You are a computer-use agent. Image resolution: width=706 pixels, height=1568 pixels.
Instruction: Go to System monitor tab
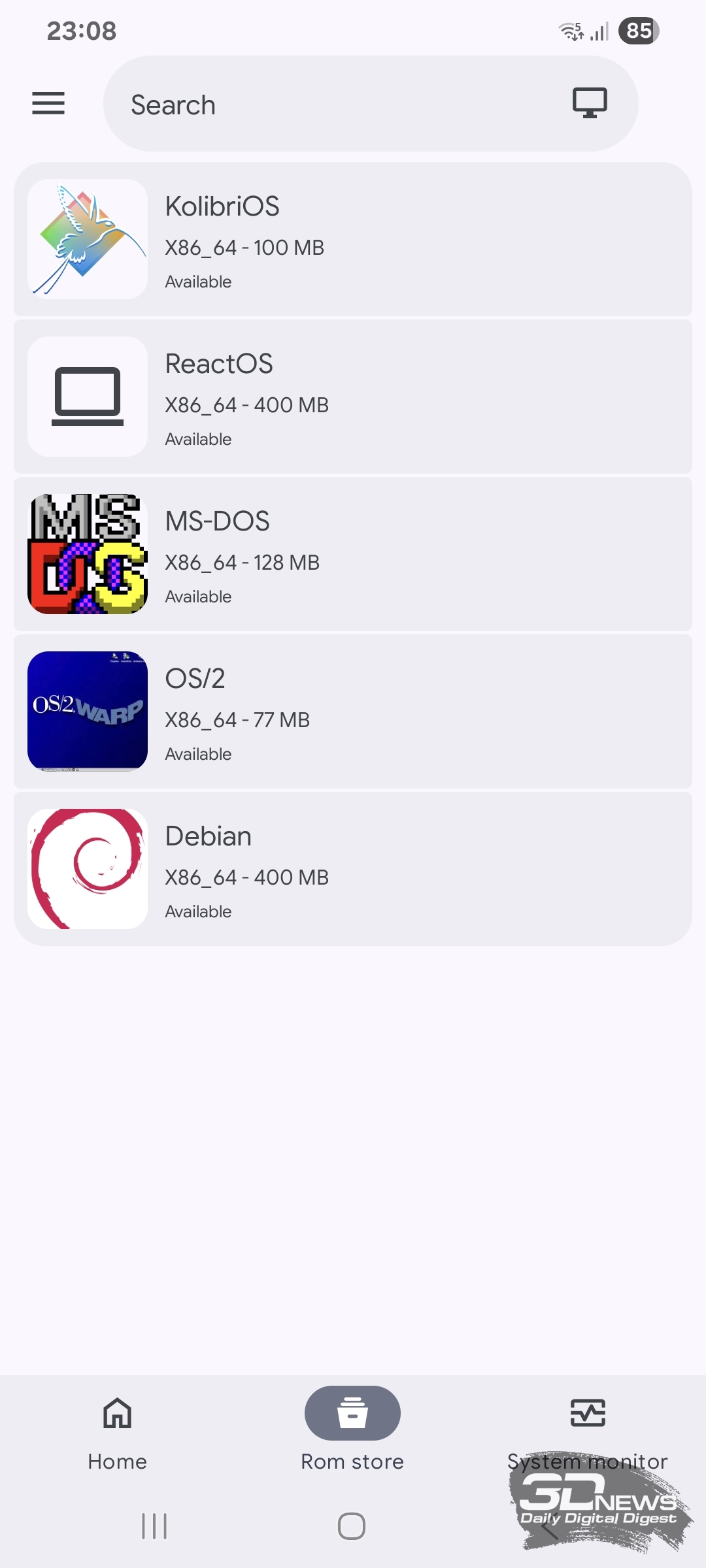pyautogui.click(x=588, y=1431)
